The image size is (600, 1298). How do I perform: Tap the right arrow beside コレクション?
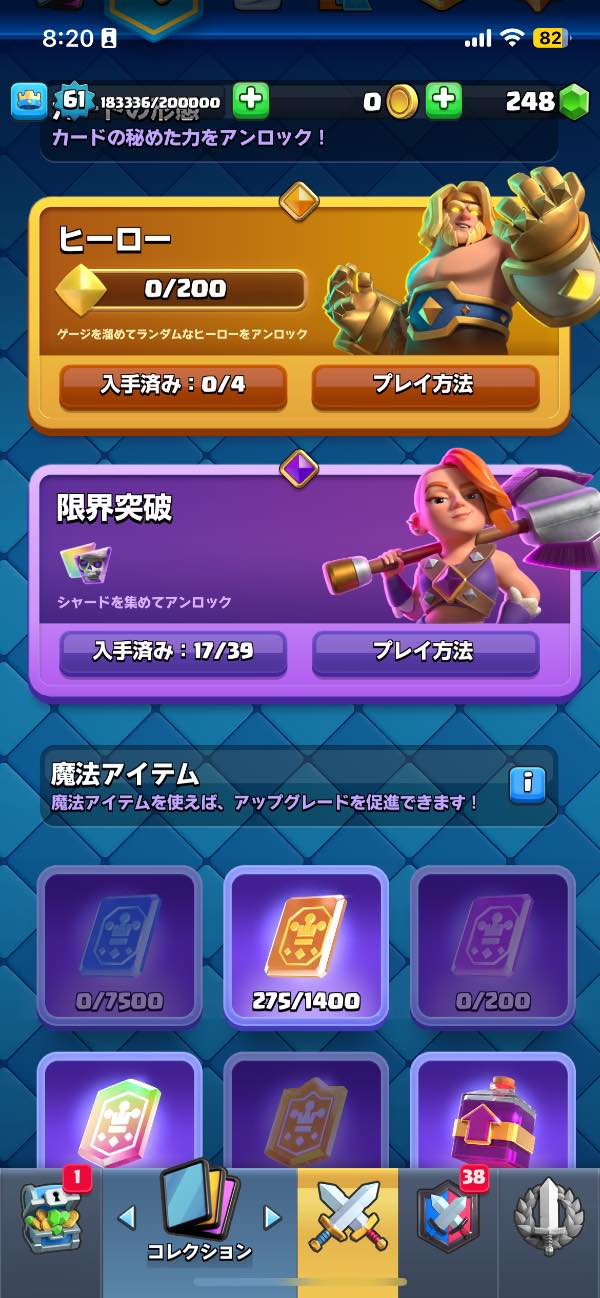272,1217
